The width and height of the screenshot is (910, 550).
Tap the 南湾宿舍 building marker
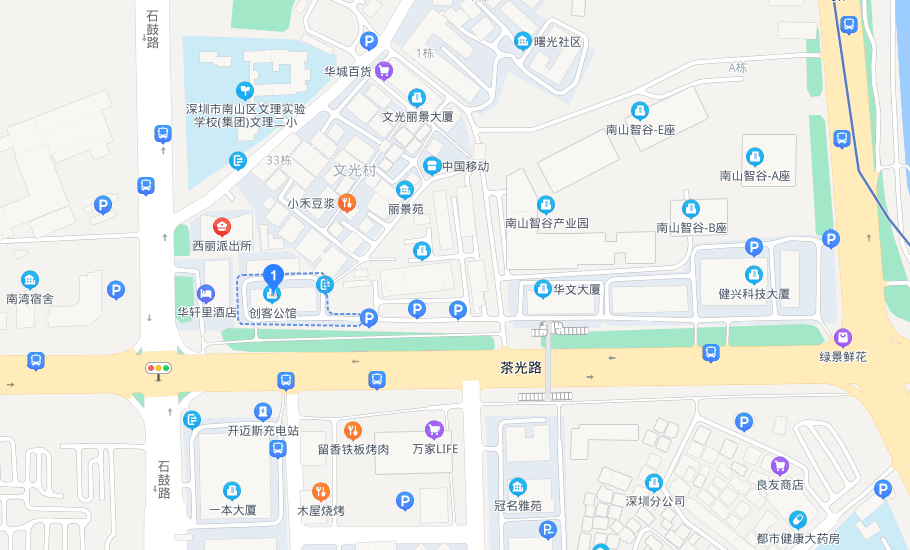pos(30,279)
